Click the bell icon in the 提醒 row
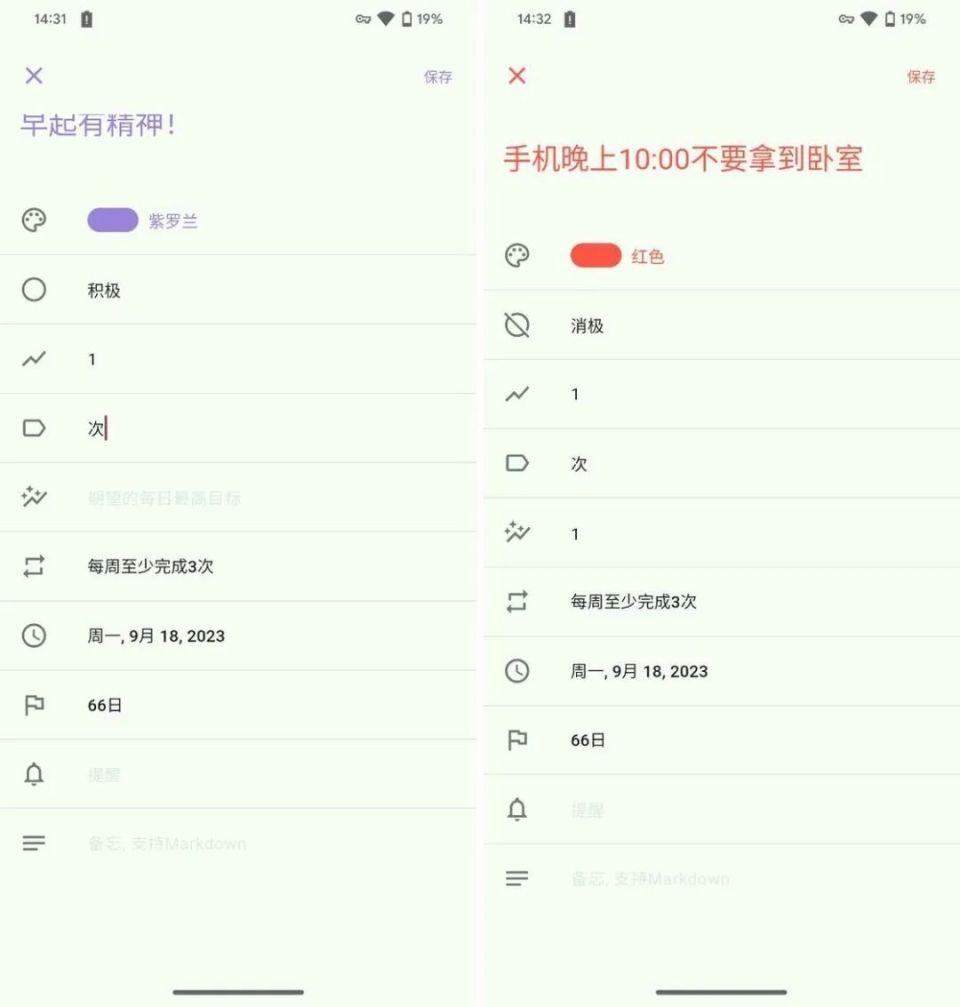The image size is (960, 1007). coord(34,774)
